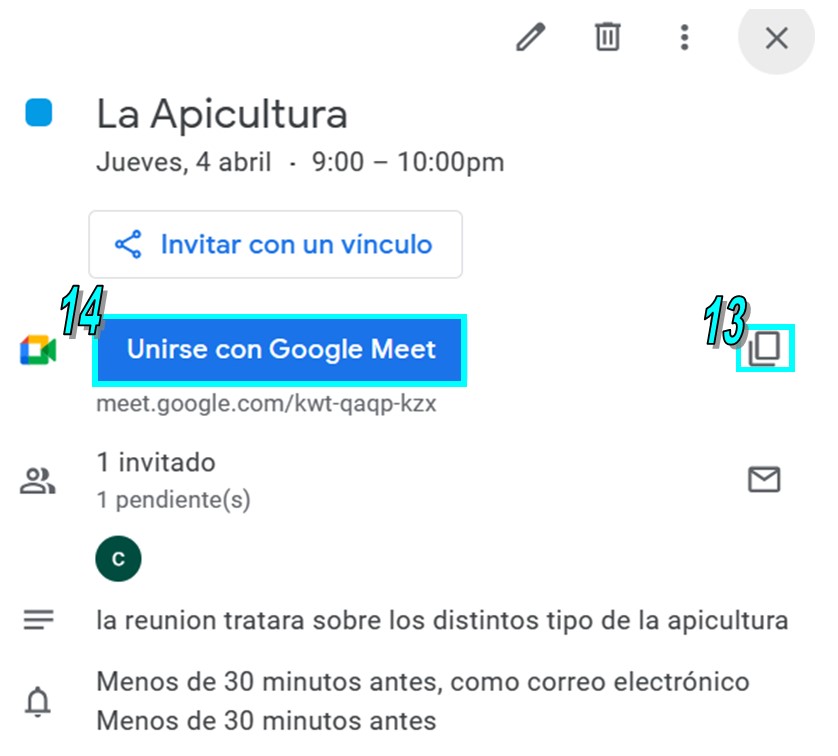Edit the La Apicultura event
The width and height of the screenshot is (838, 756).
(x=530, y=38)
